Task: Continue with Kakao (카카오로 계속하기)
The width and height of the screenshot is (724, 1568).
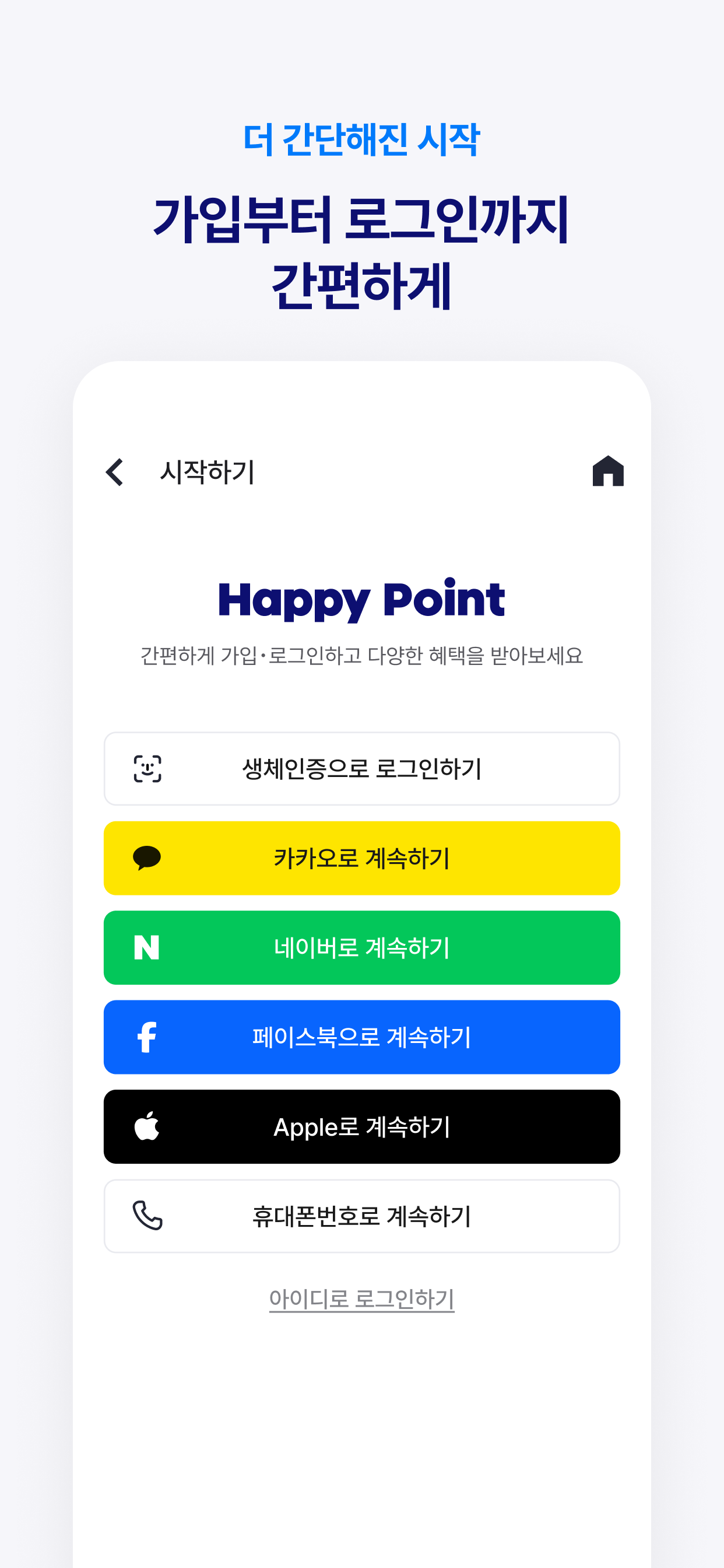Action: coord(361,858)
